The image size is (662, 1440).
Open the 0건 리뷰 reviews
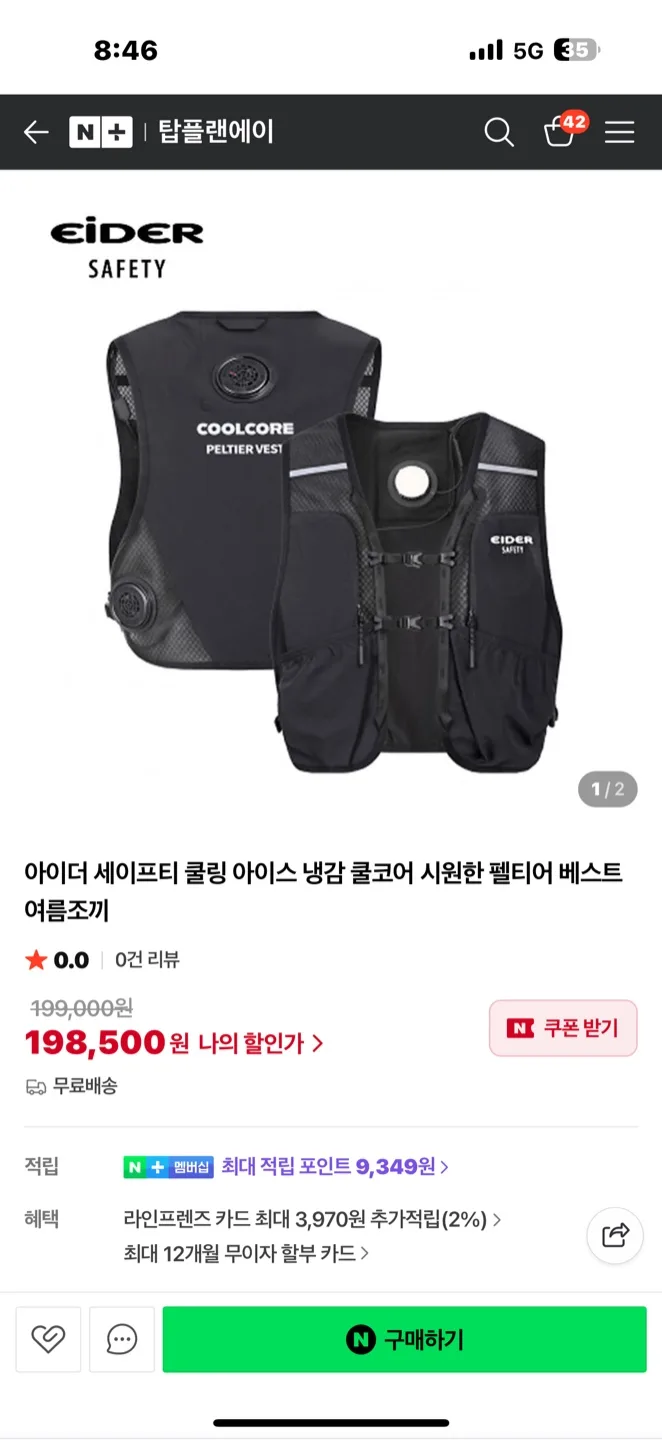(x=147, y=960)
